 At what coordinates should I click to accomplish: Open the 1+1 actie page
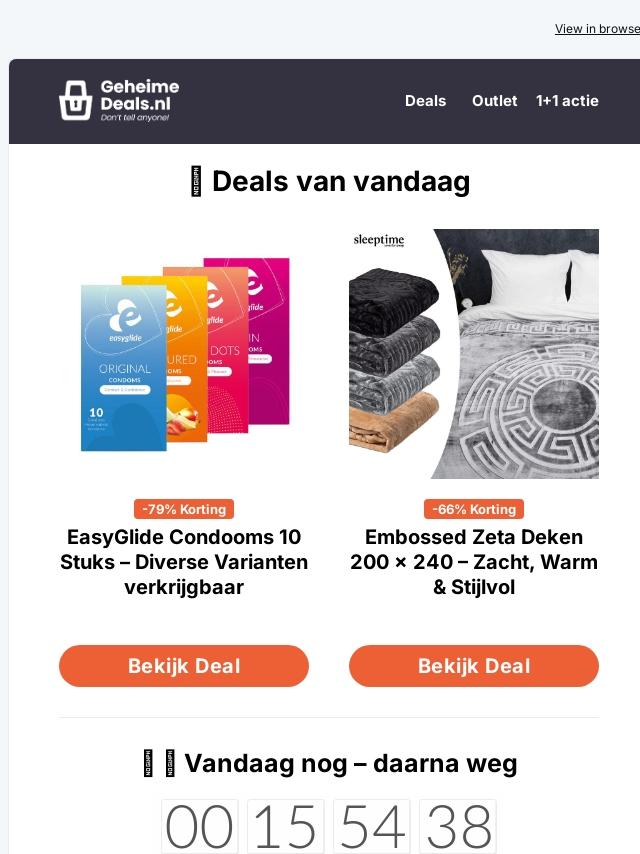coord(567,101)
